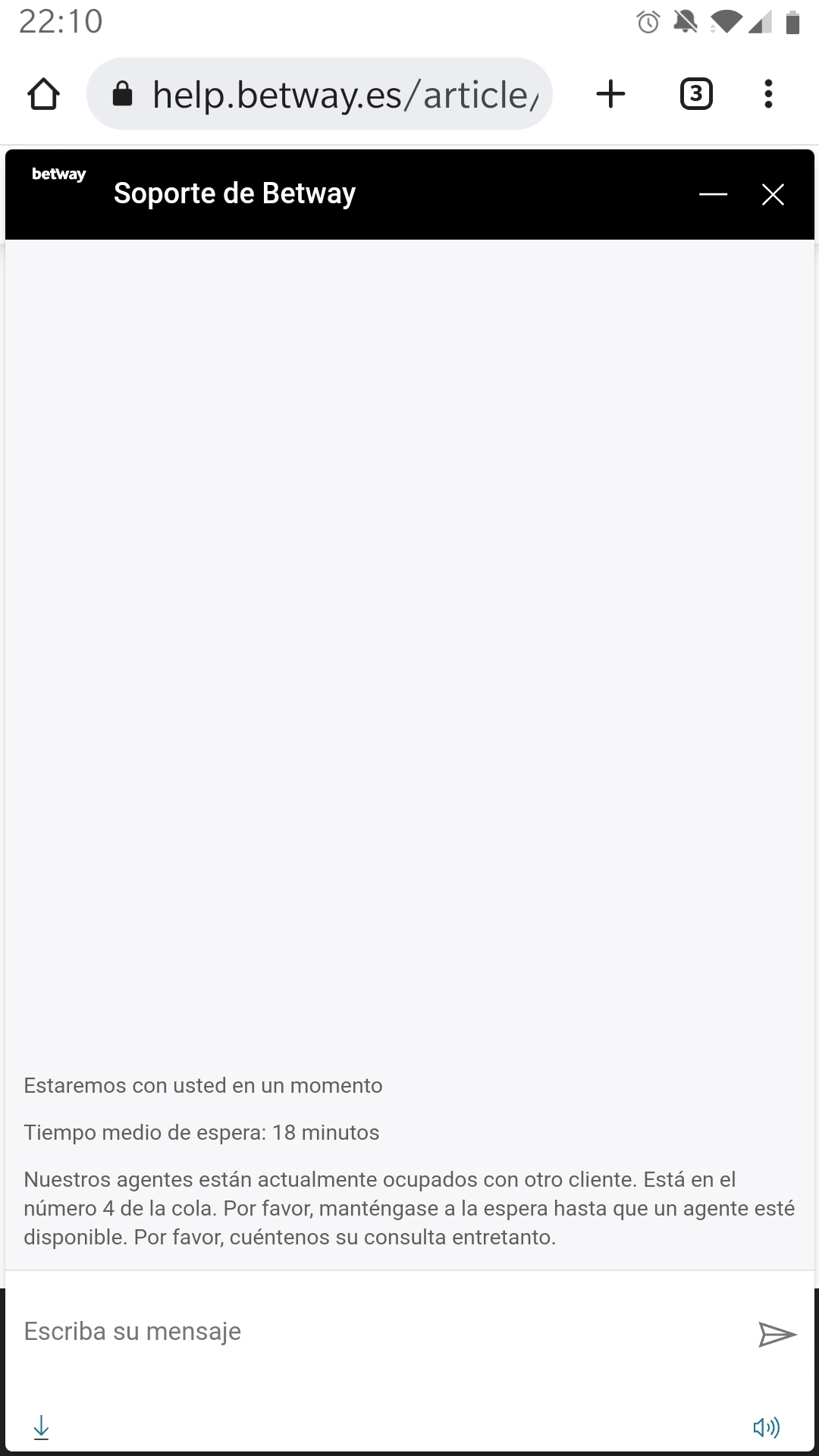Open the tab switcher showing 3

tap(696, 94)
